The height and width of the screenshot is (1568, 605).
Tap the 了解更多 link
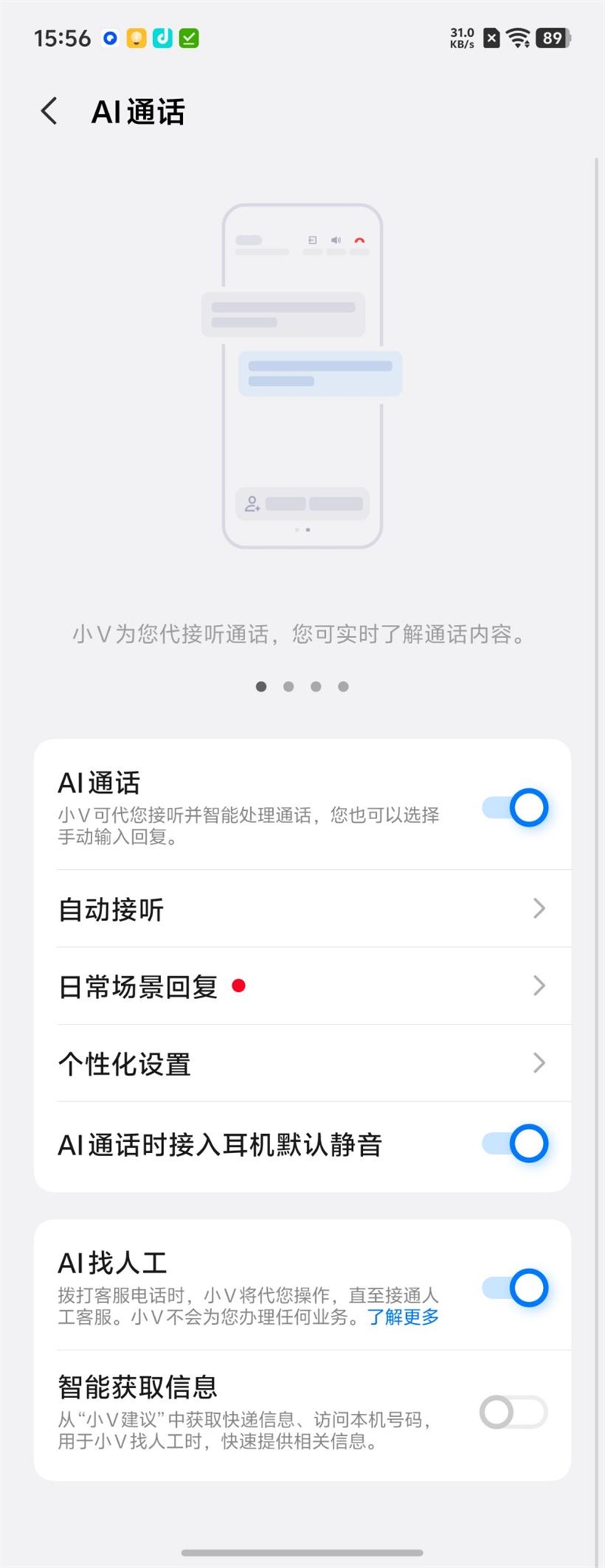403,1317
